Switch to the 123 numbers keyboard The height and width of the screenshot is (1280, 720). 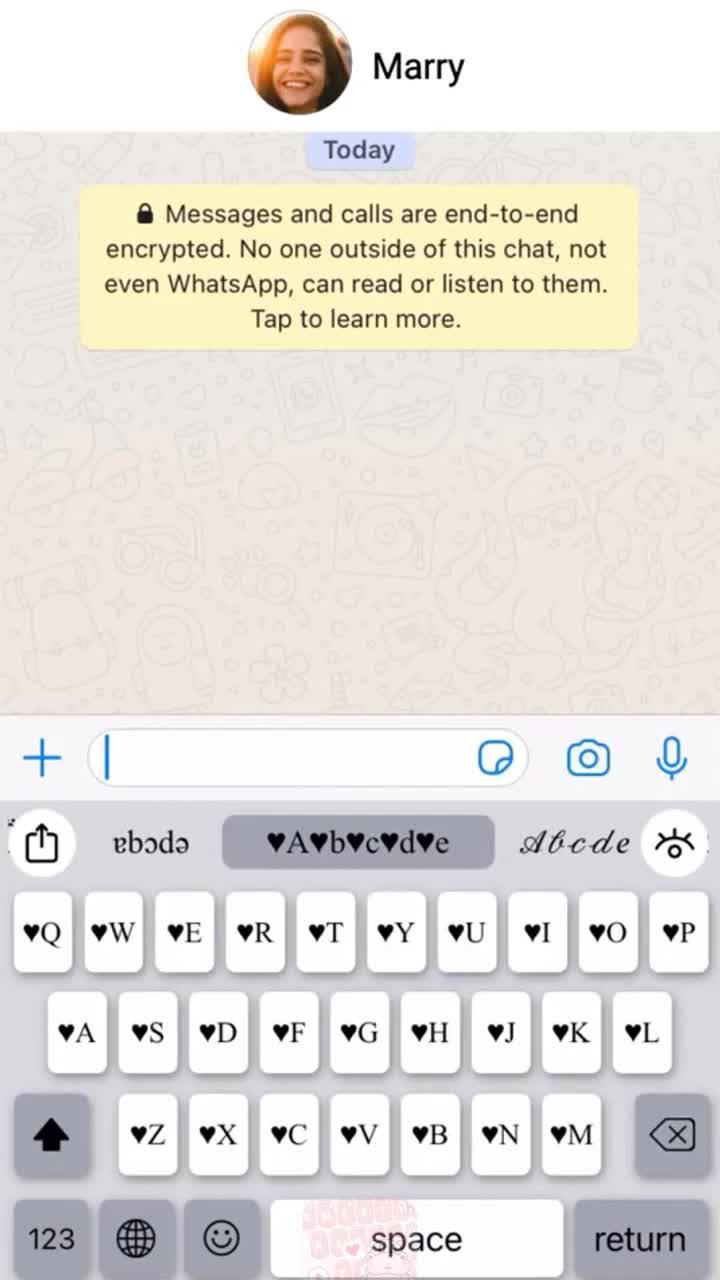click(x=51, y=1239)
